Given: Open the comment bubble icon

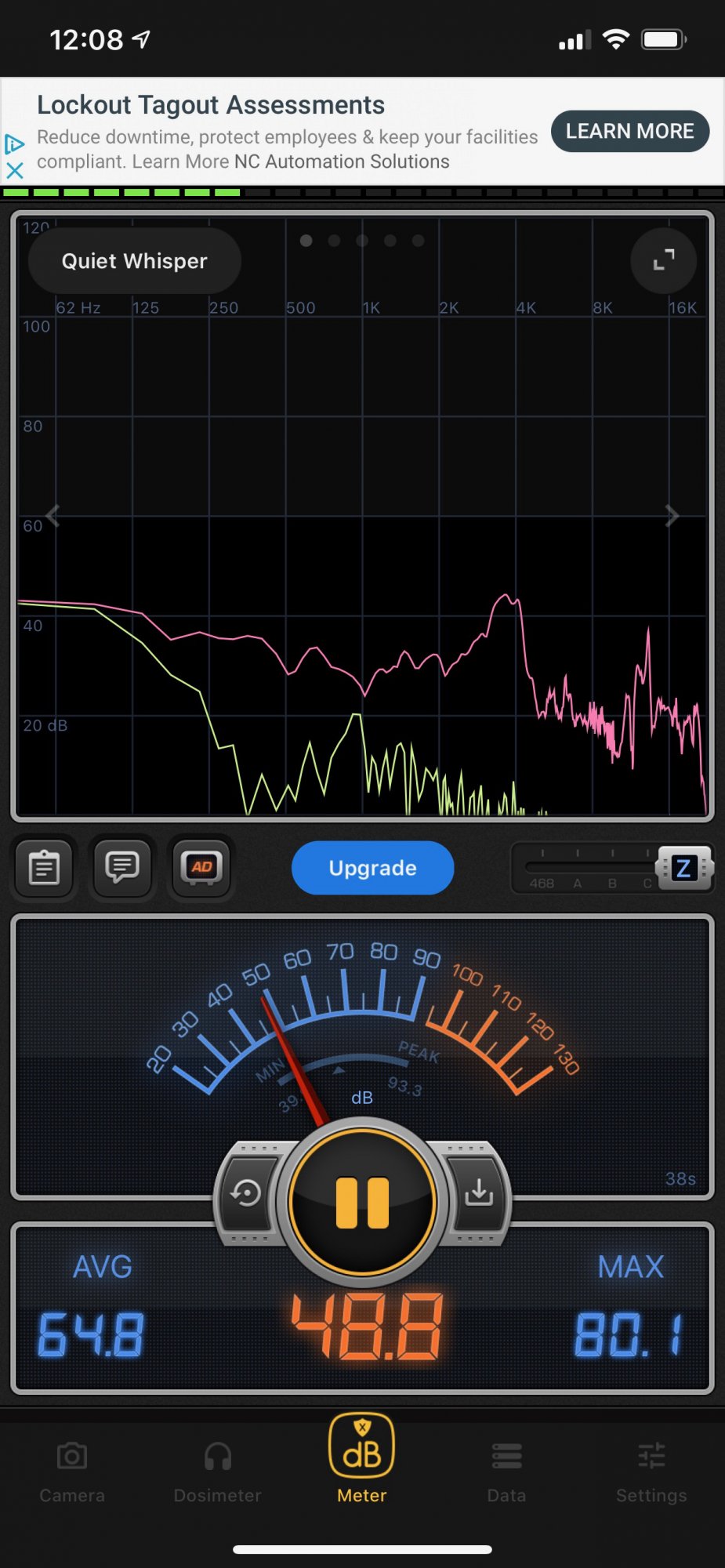Looking at the screenshot, I should 122,868.
